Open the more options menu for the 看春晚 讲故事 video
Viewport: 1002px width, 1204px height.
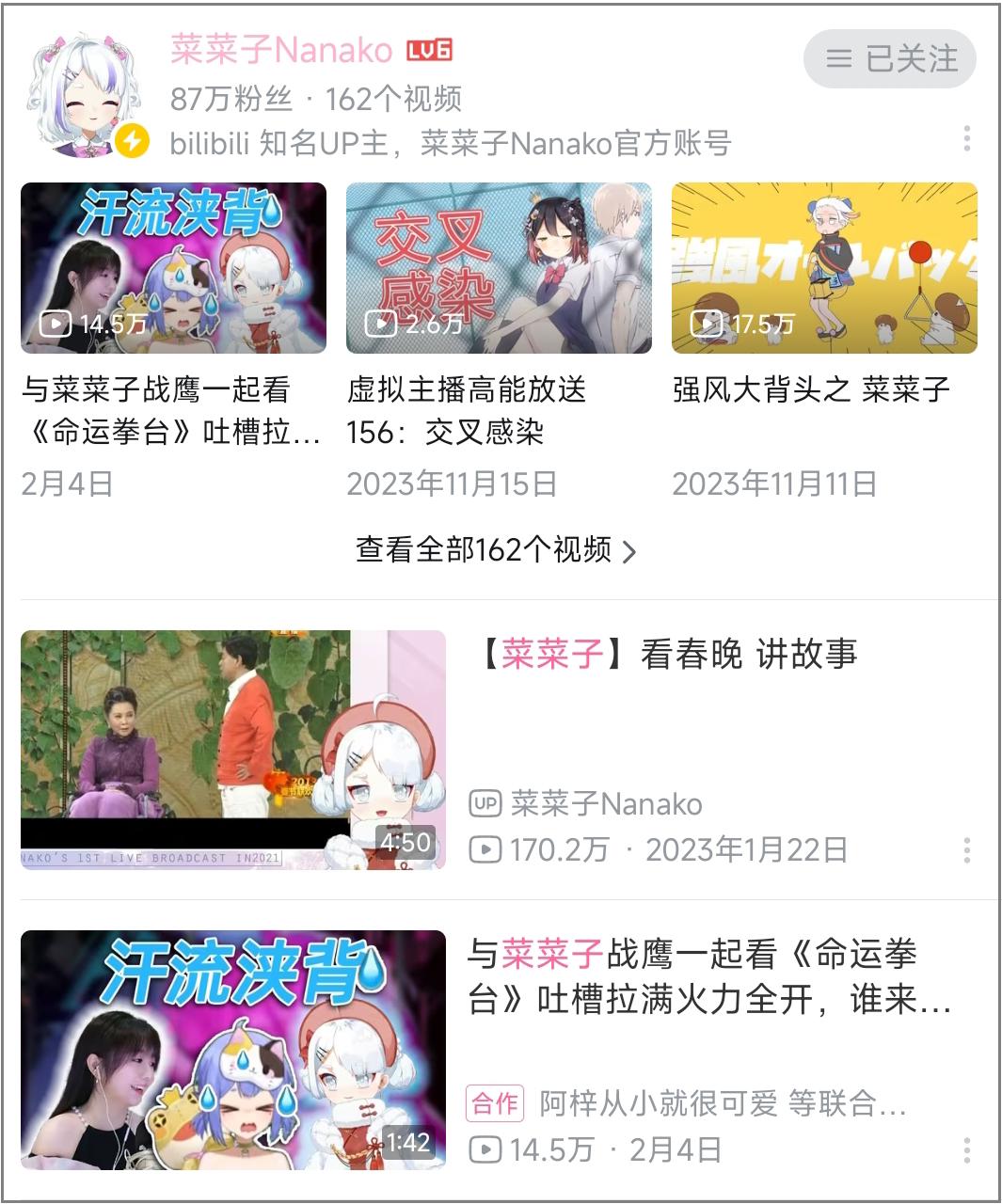tap(966, 851)
